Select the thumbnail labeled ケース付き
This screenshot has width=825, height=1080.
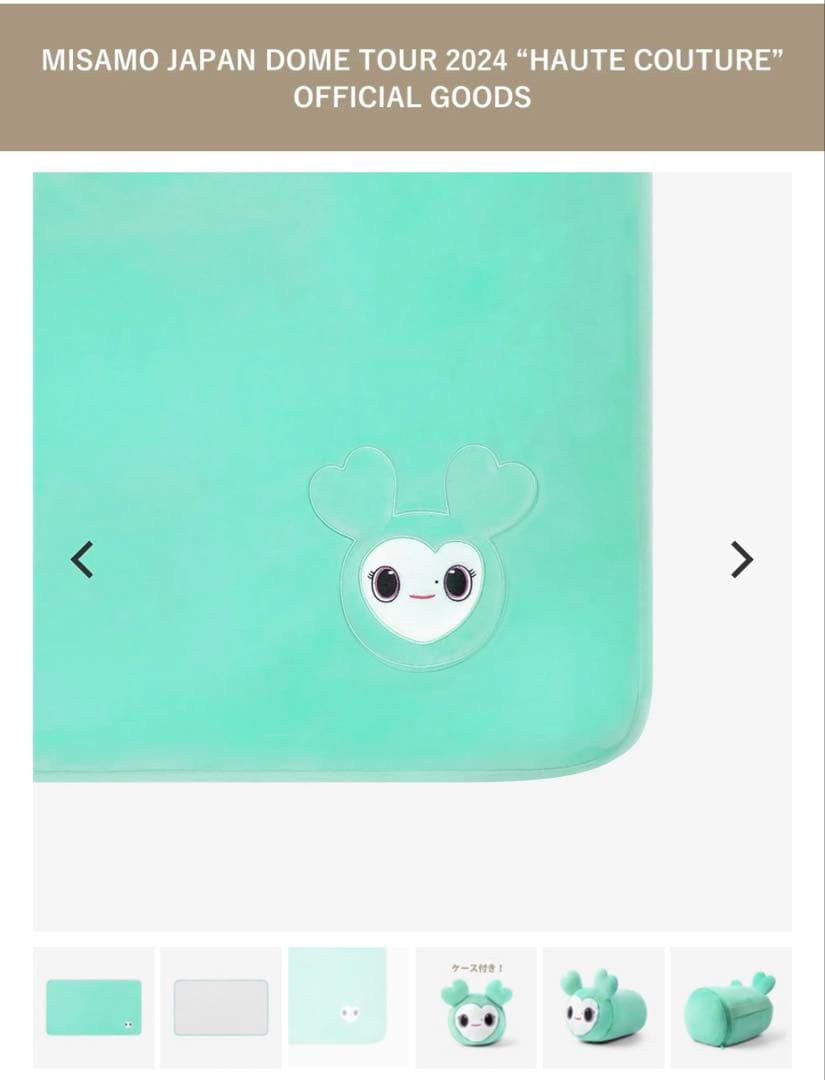click(x=476, y=1007)
